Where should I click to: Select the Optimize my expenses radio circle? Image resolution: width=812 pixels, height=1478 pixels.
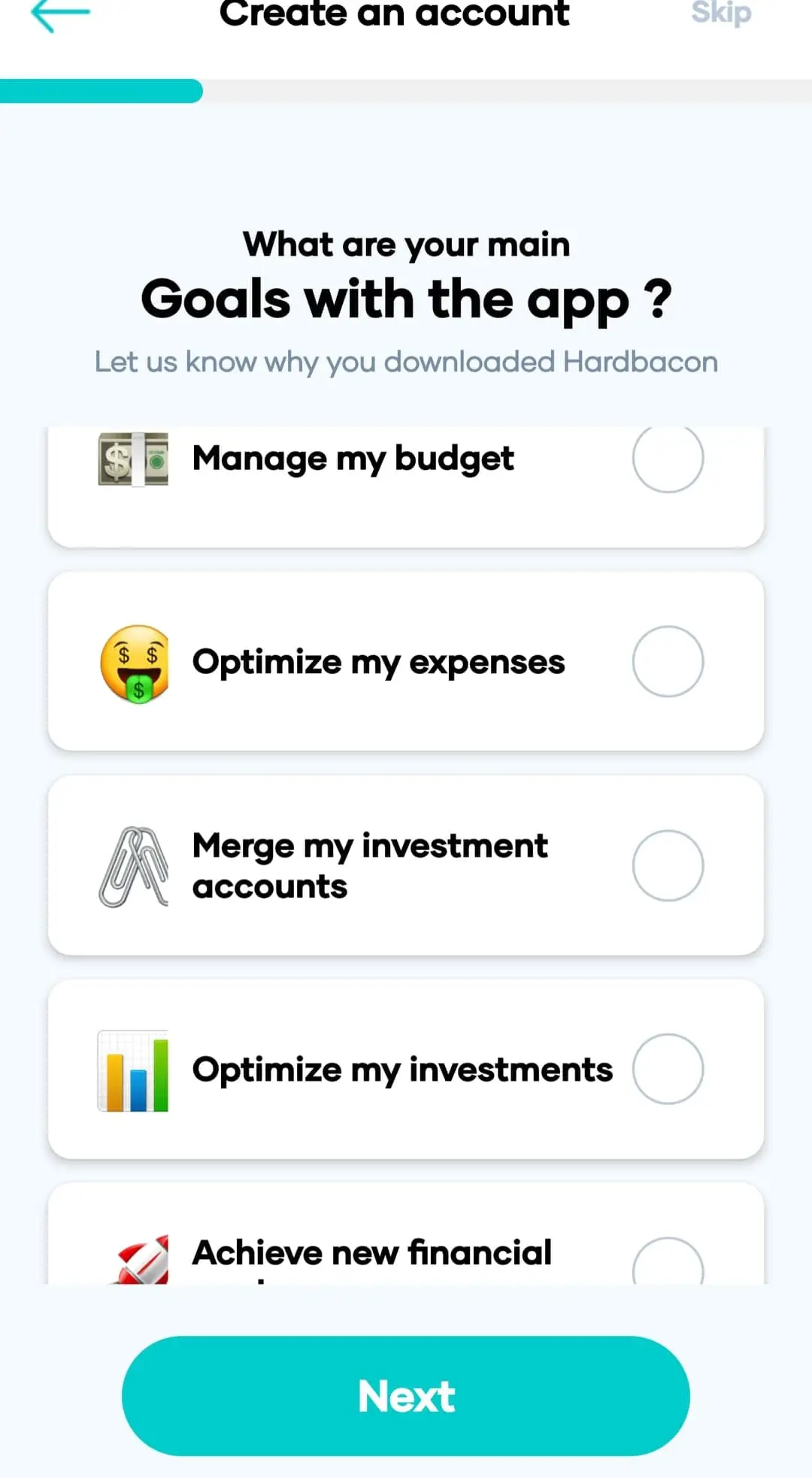(x=668, y=662)
